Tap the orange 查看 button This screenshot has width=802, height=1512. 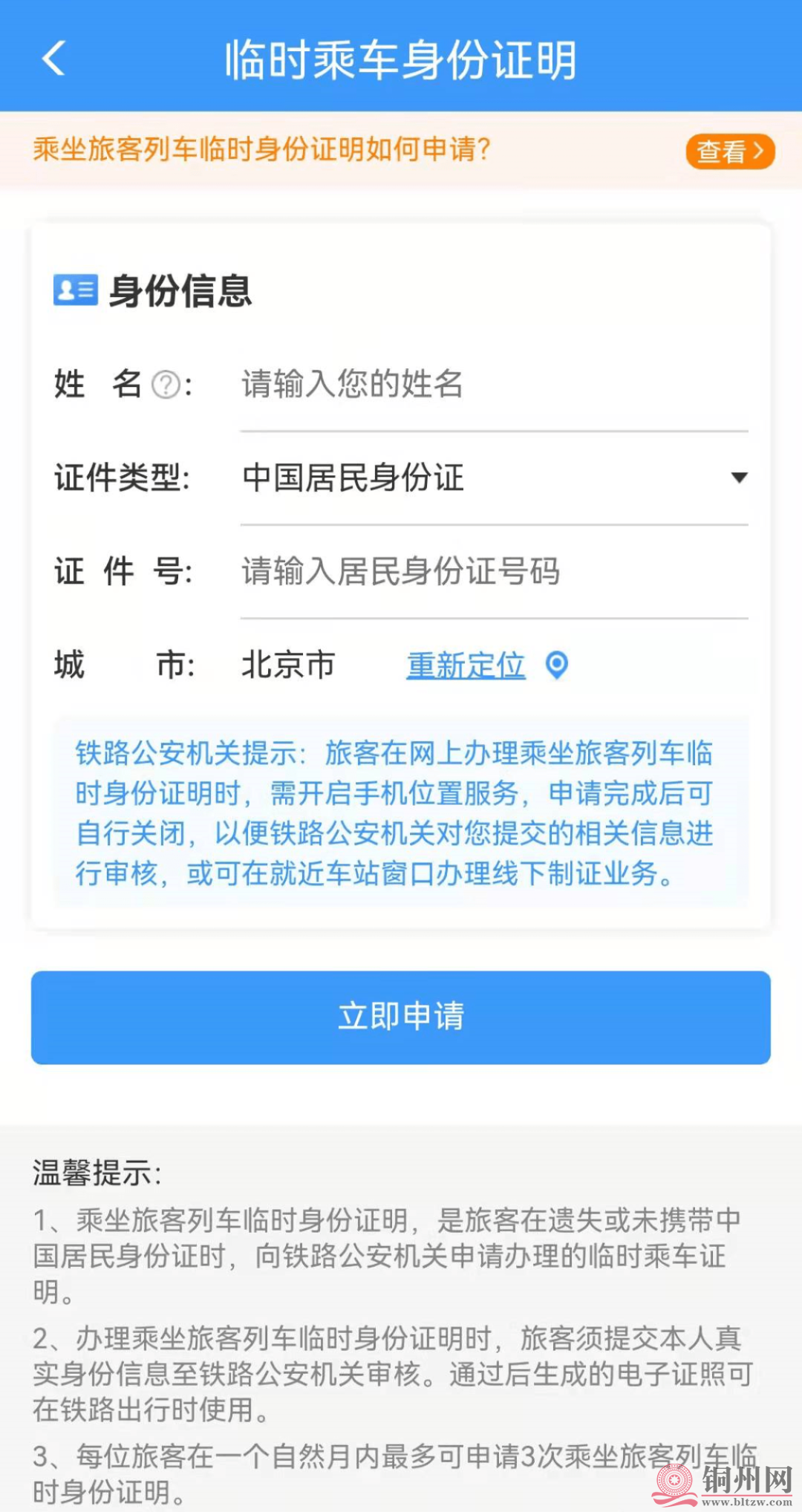tap(730, 151)
